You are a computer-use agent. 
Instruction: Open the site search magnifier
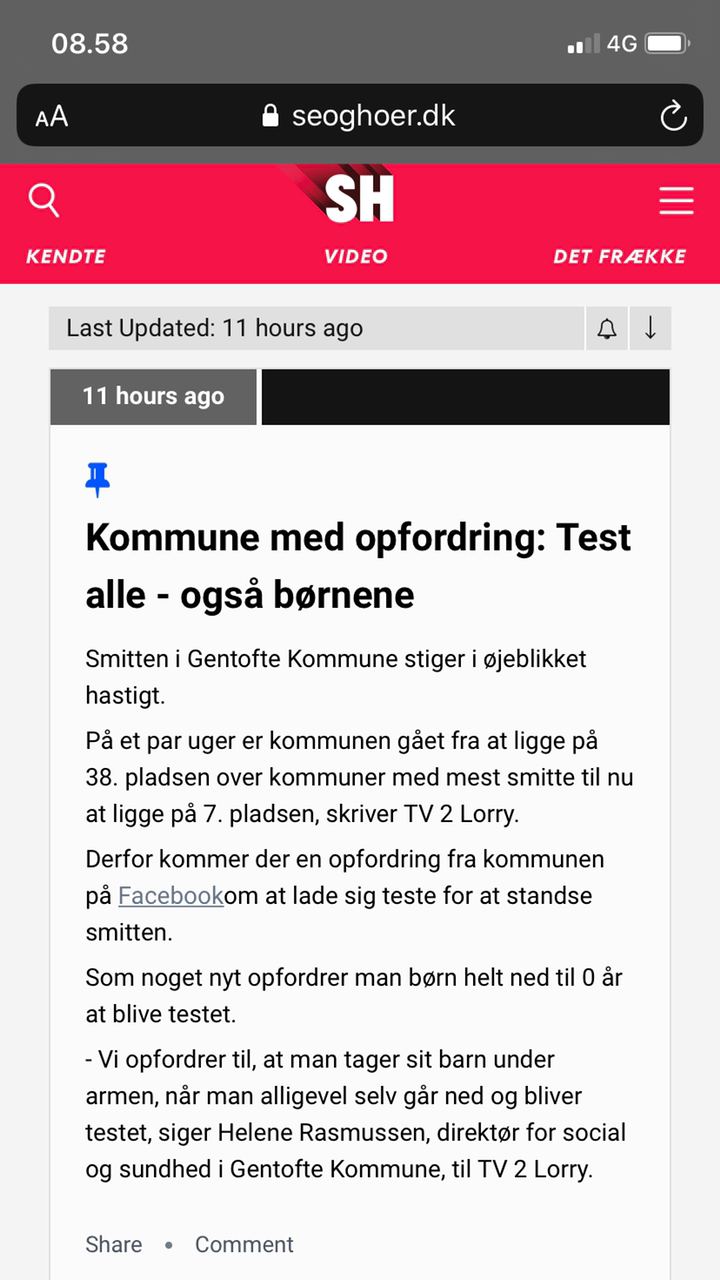pos(44,200)
